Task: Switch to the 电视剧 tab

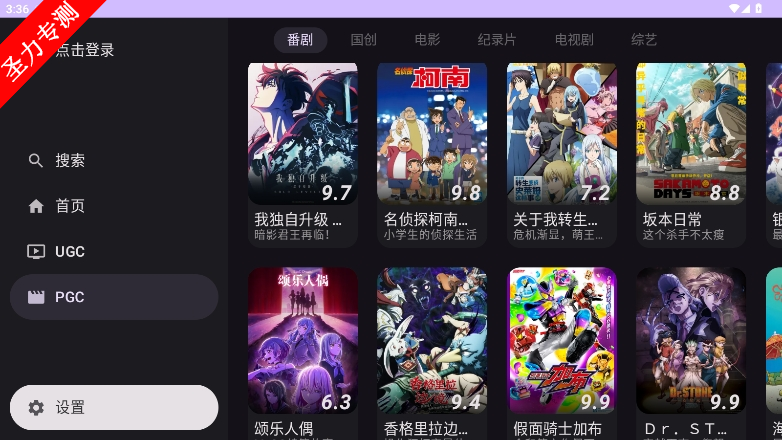Action: click(574, 40)
